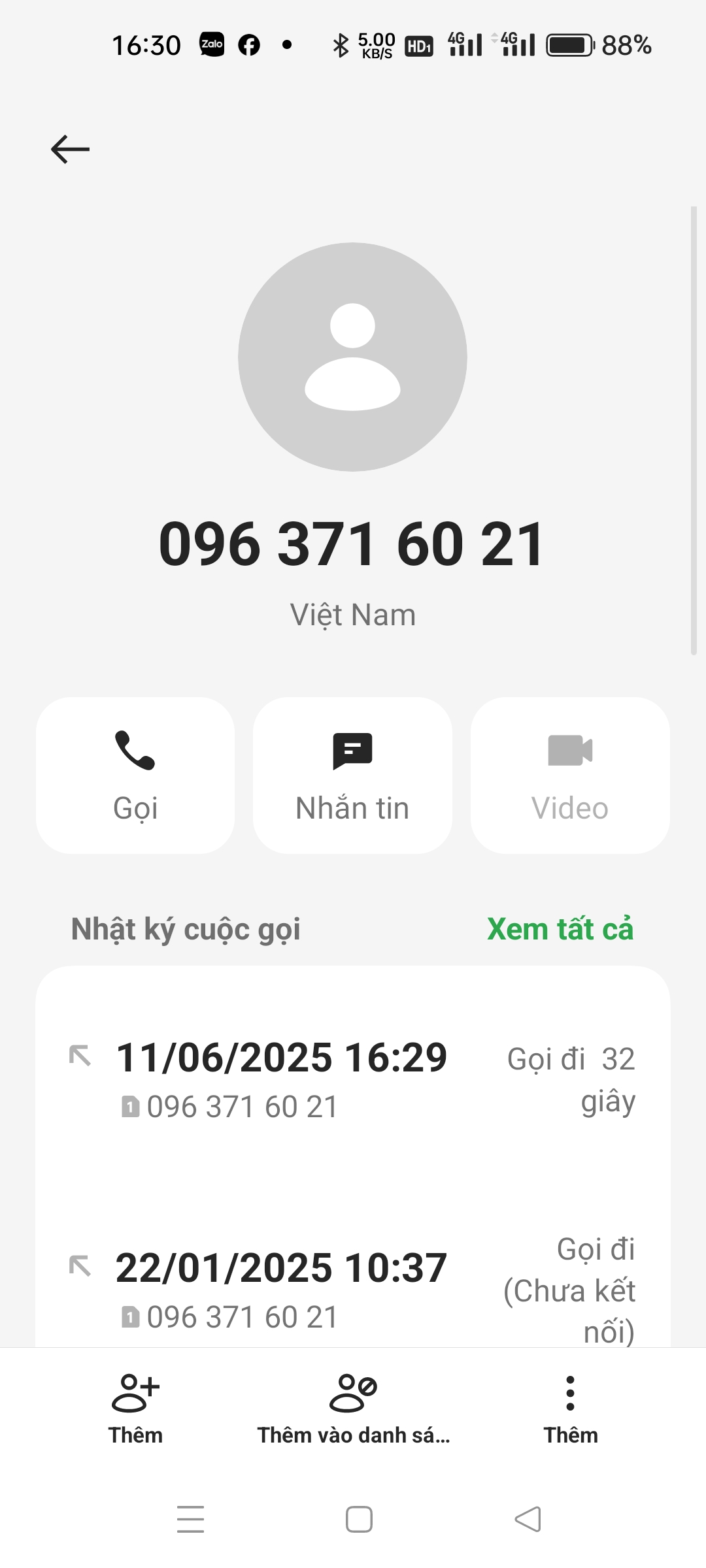Go back using the top-left arrow

pyautogui.click(x=70, y=150)
